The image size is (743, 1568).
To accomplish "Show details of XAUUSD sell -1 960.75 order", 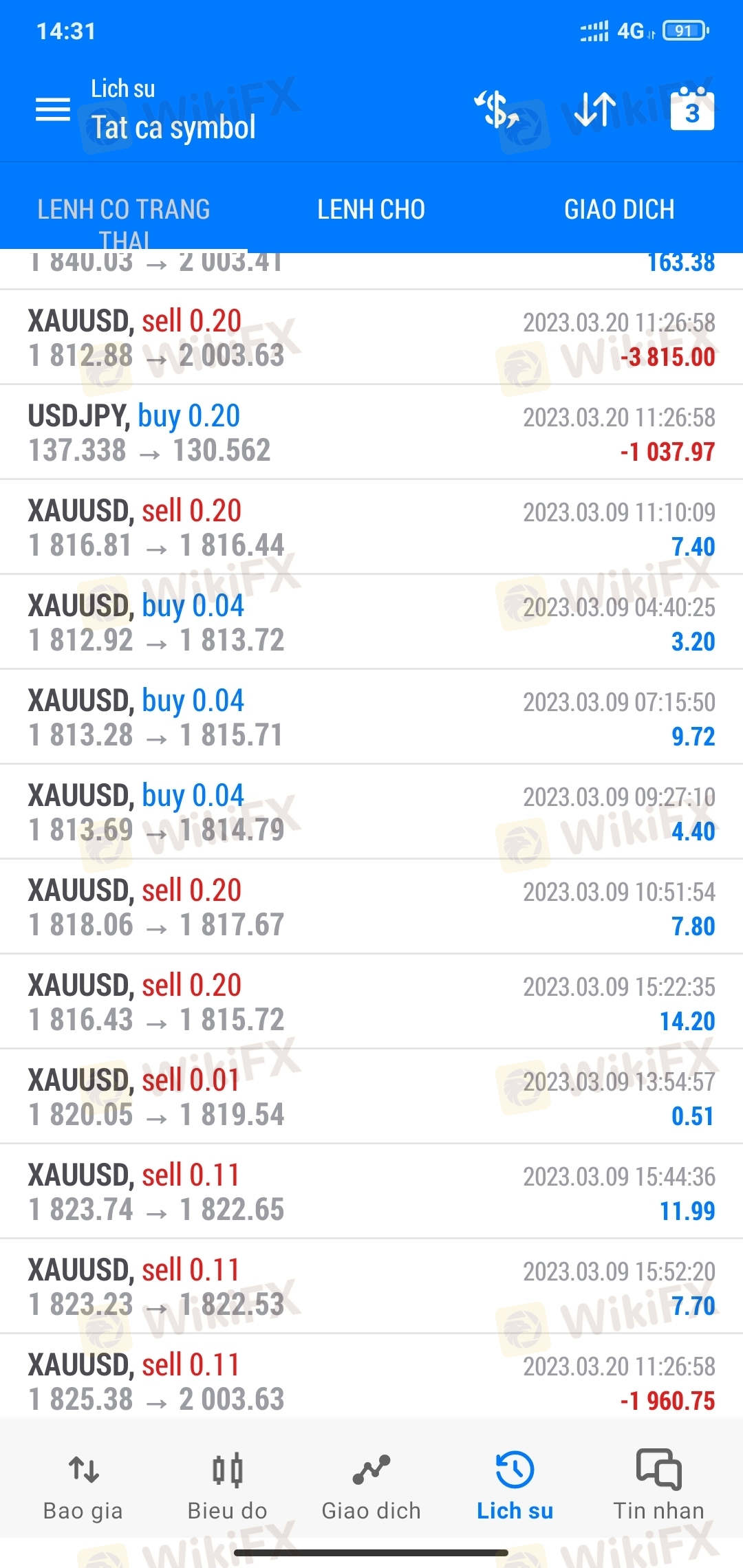I will [371, 1382].
